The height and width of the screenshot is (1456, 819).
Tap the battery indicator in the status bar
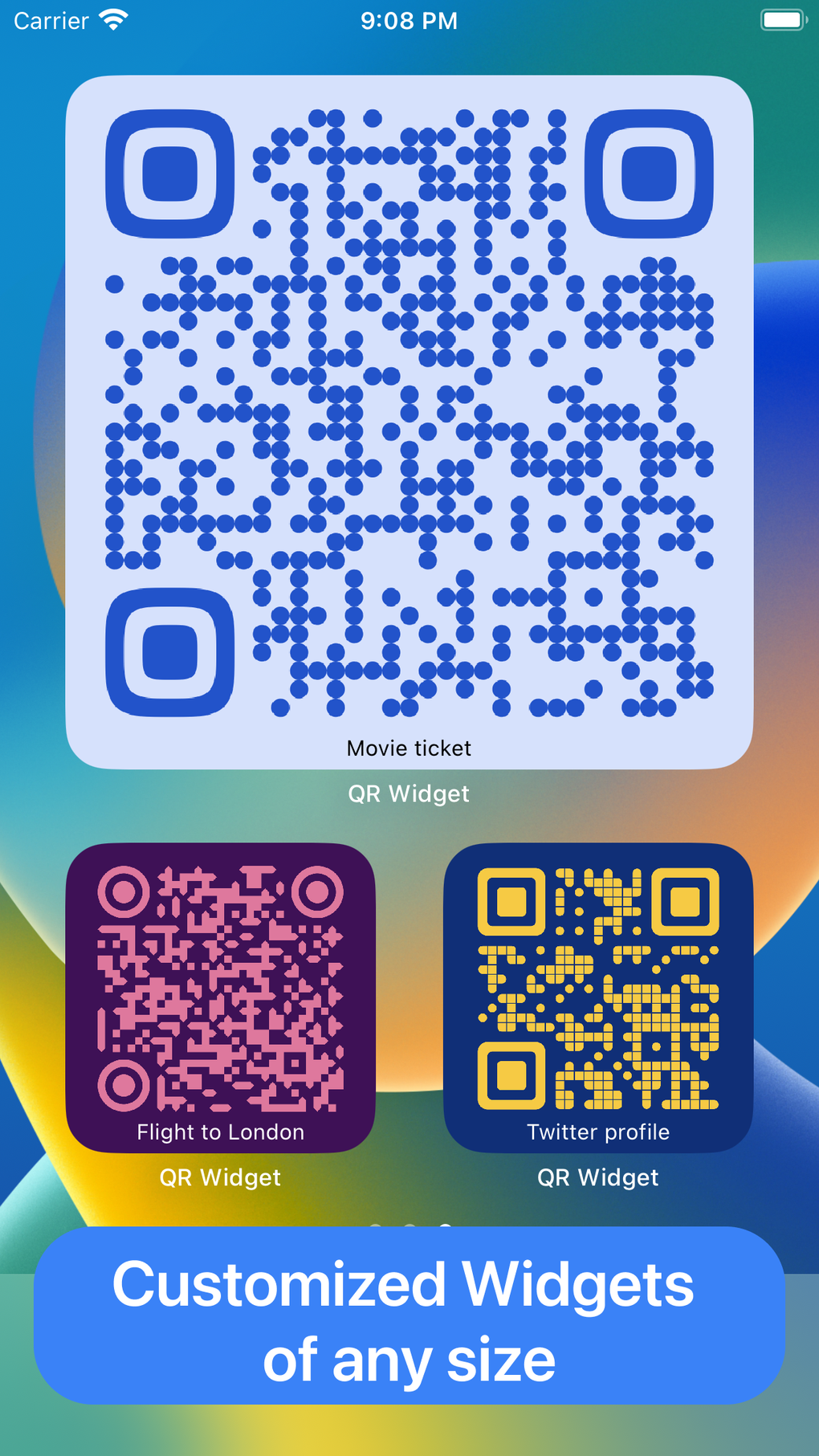point(781,19)
